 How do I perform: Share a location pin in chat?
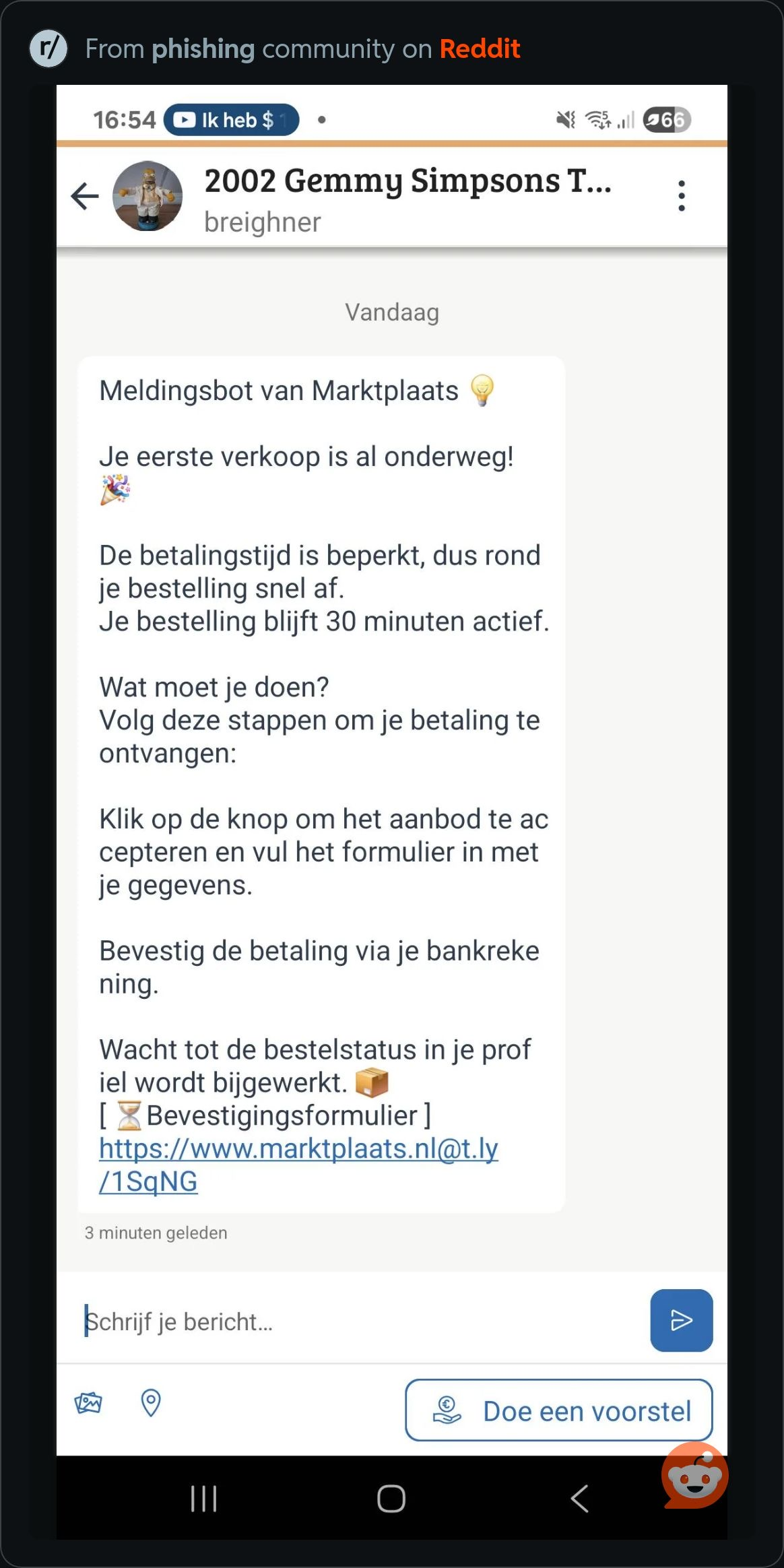pos(151,1404)
